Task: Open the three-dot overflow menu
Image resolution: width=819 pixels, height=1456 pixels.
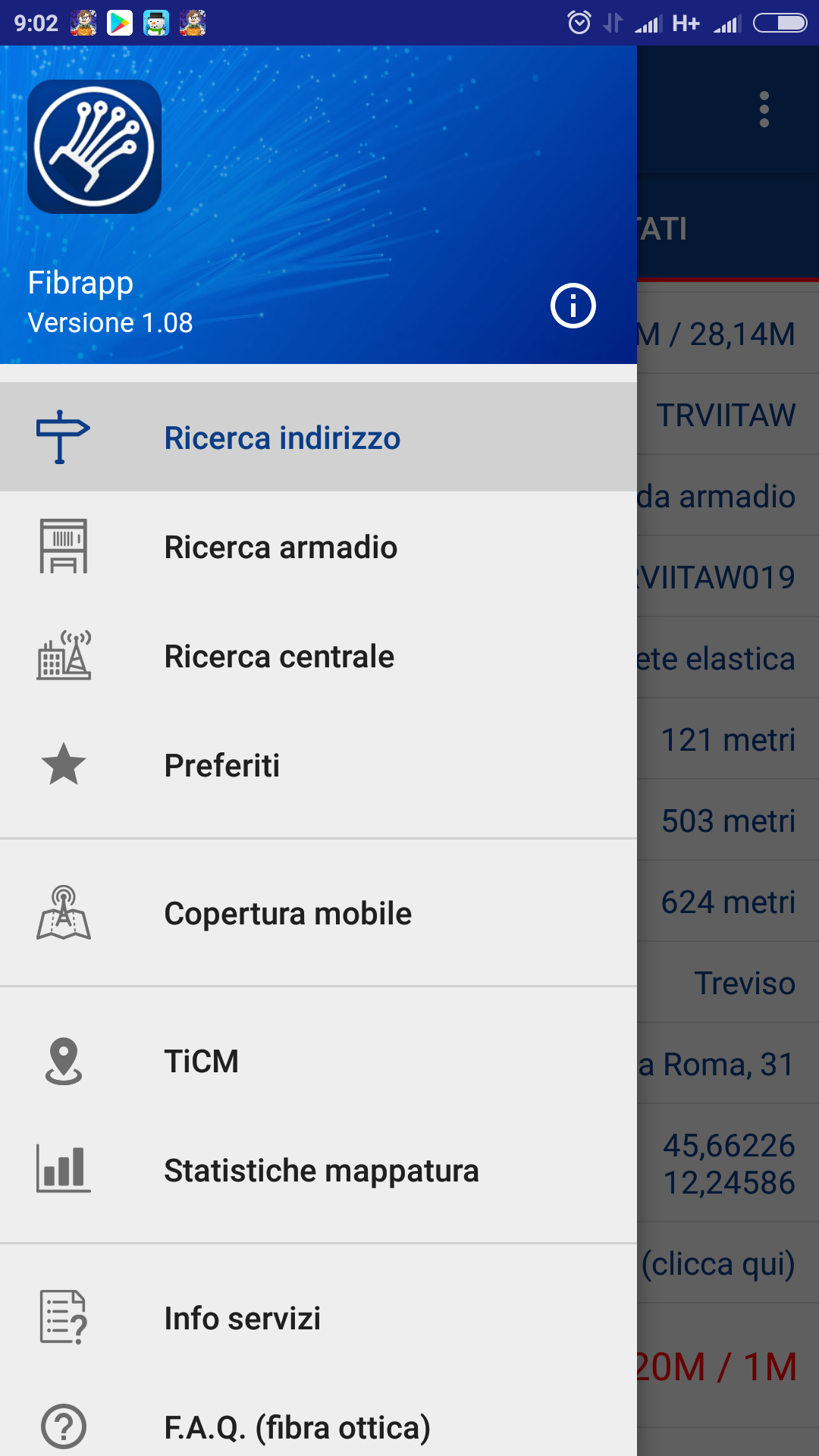Action: pyautogui.click(x=764, y=110)
